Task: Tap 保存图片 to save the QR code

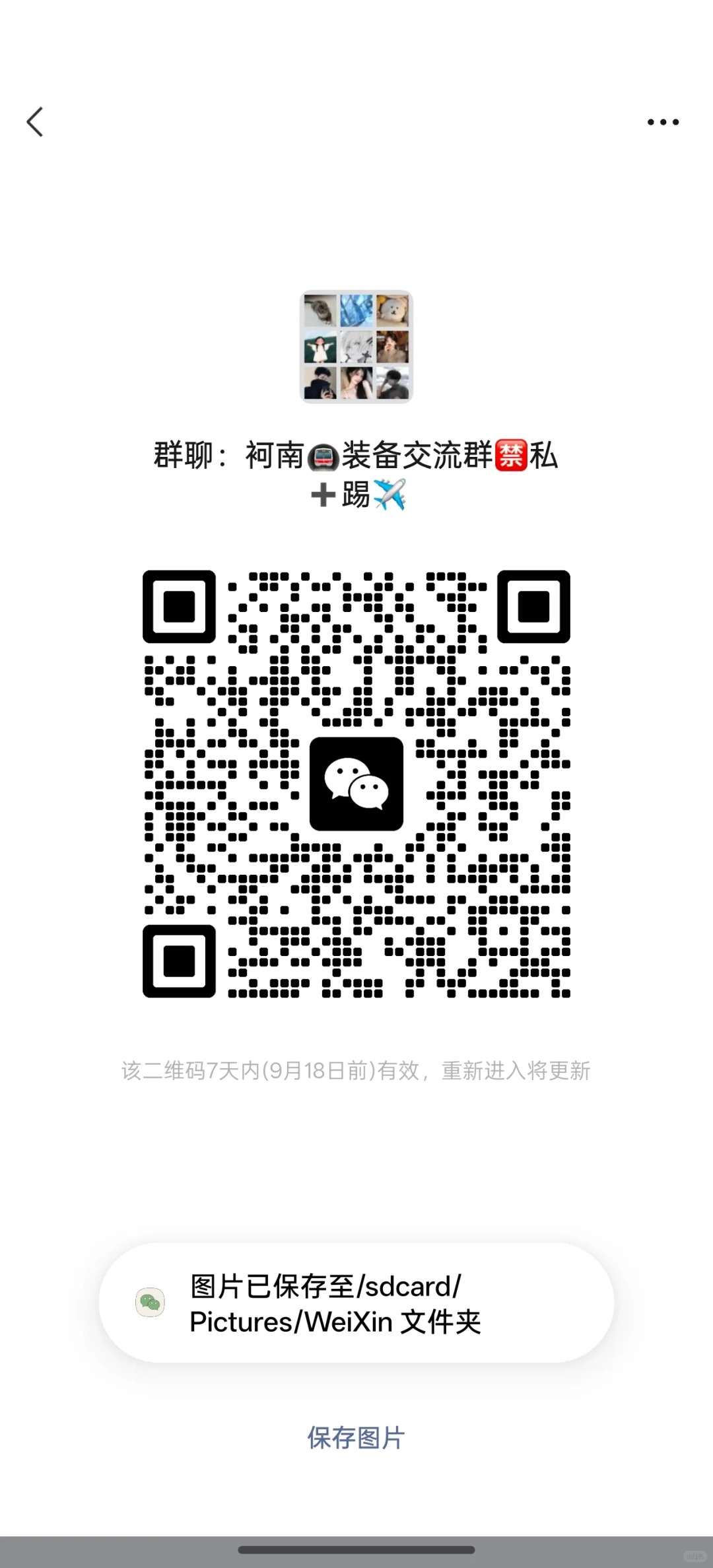Action: point(356,1437)
